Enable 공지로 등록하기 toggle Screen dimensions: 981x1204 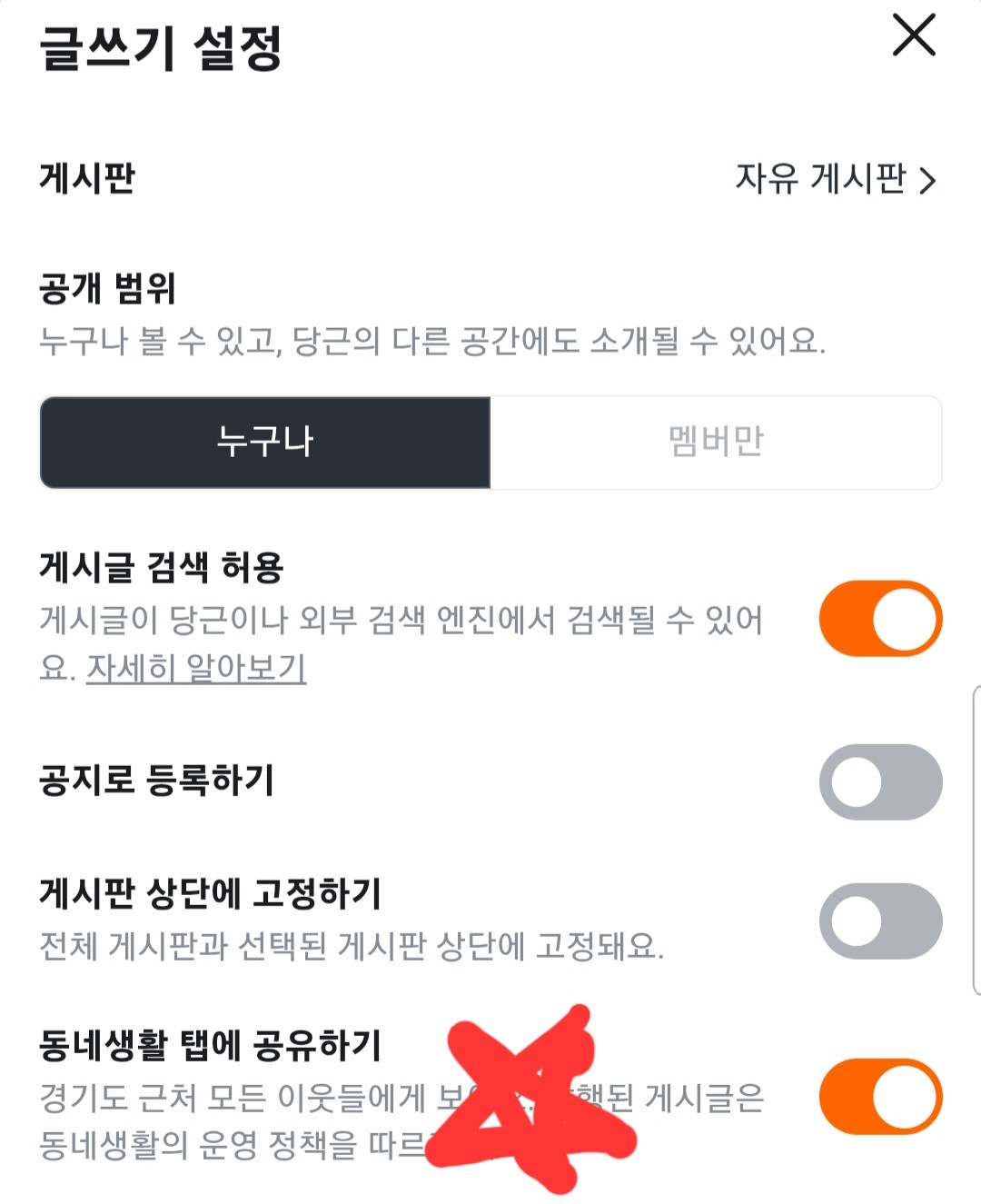[880, 781]
